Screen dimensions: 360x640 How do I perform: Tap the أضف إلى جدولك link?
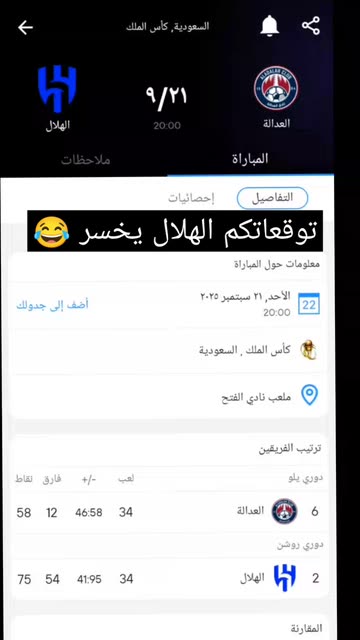pyautogui.click(x=52, y=305)
